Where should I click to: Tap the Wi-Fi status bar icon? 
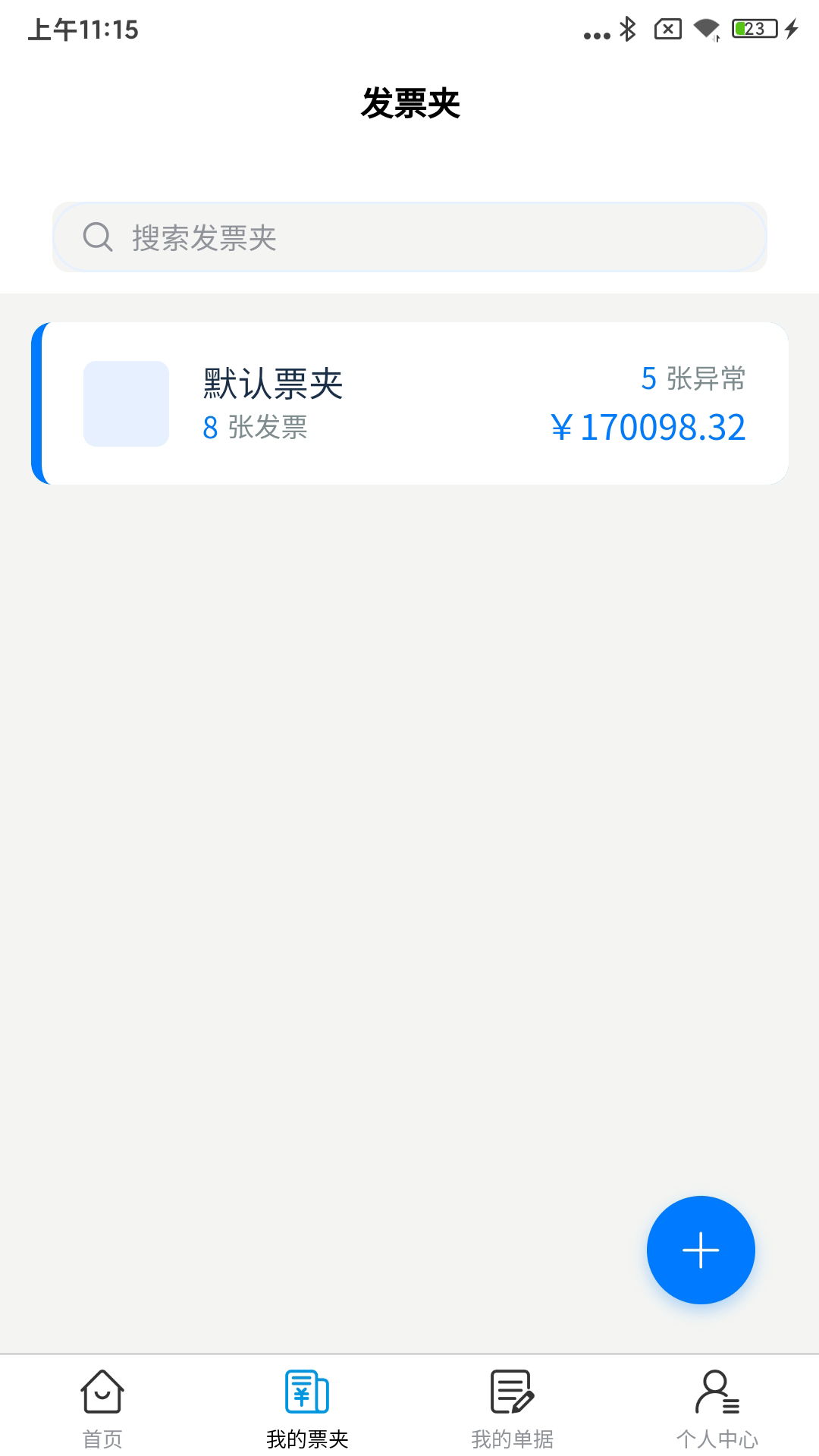(707, 29)
